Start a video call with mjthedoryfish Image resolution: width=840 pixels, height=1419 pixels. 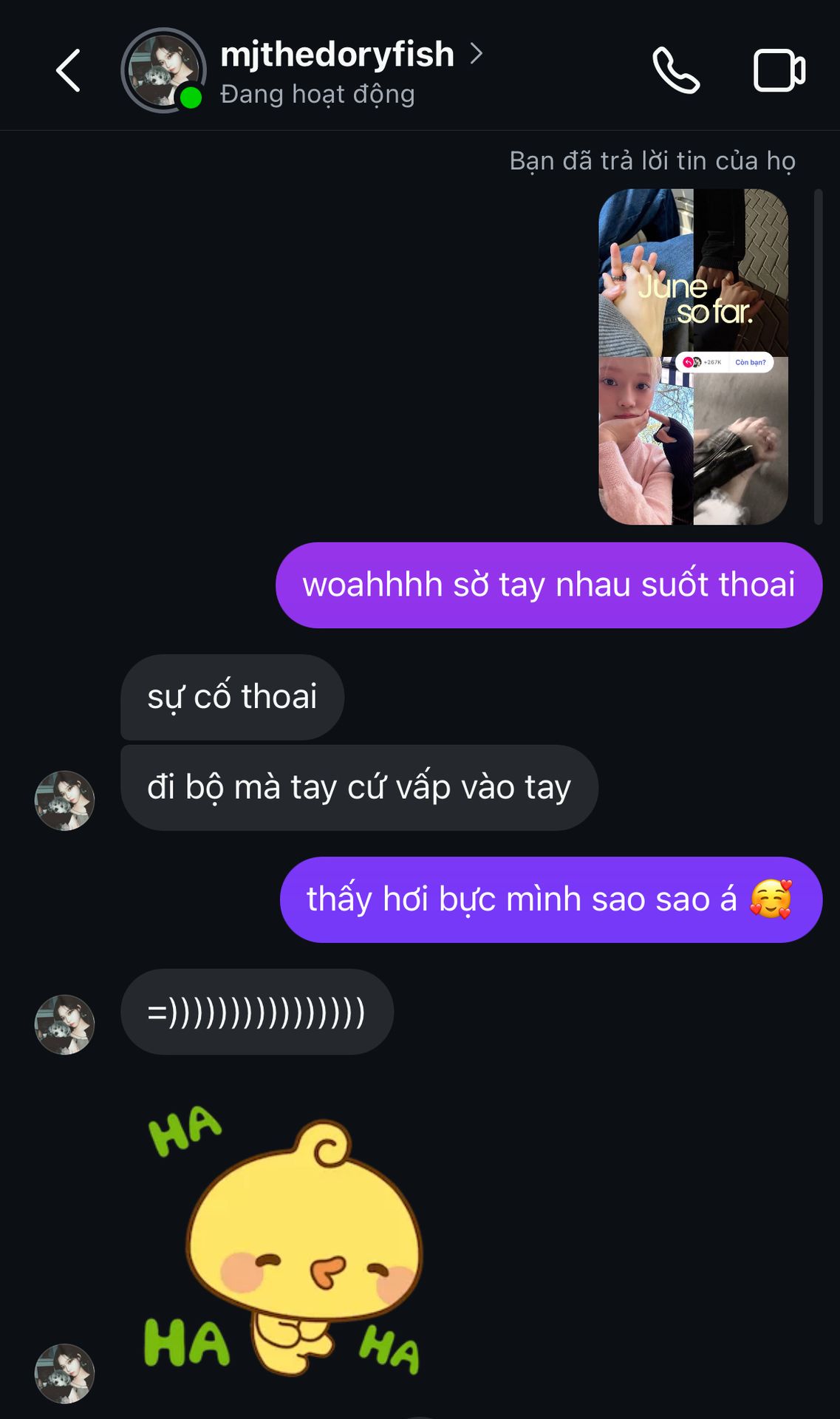[x=779, y=71]
